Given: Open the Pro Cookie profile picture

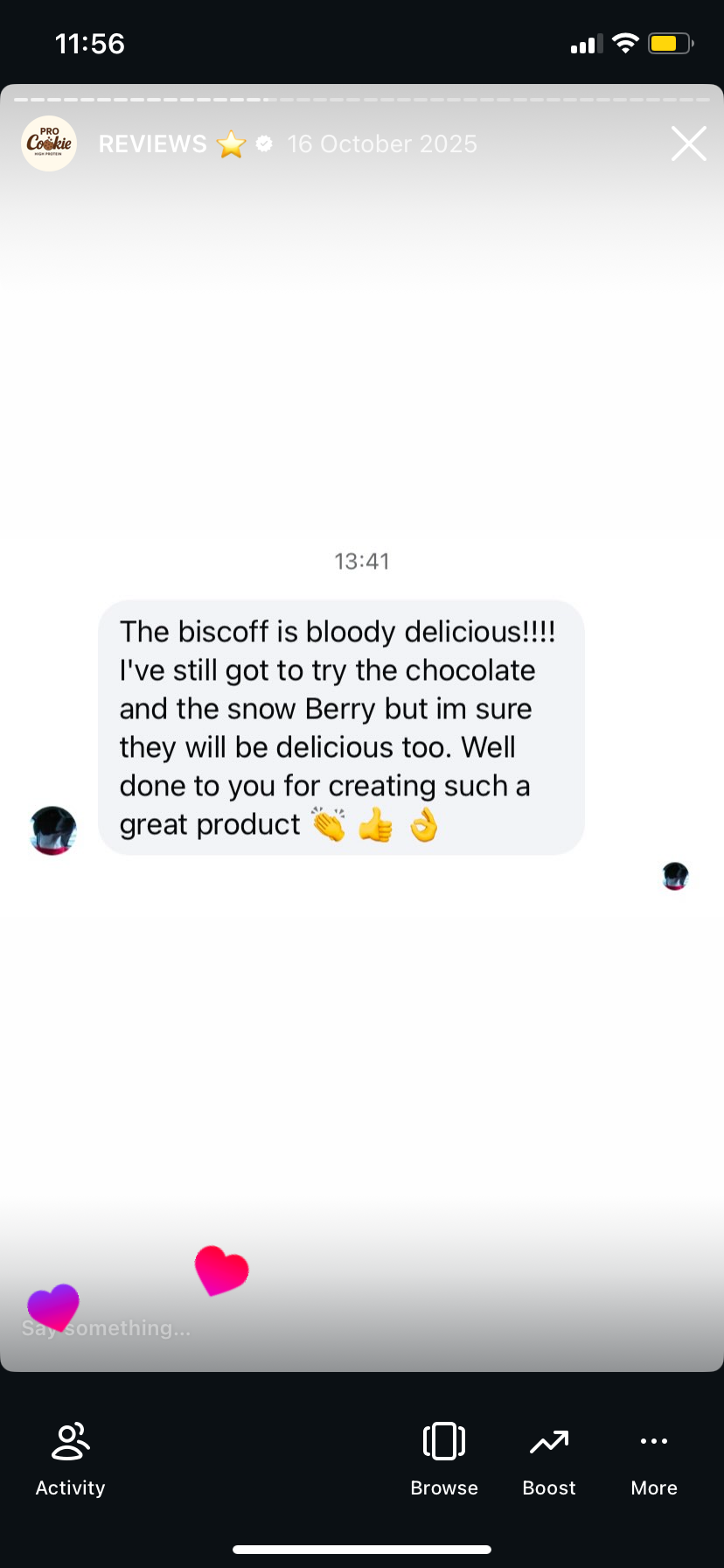Looking at the screenshot, I should coord(49,143).
